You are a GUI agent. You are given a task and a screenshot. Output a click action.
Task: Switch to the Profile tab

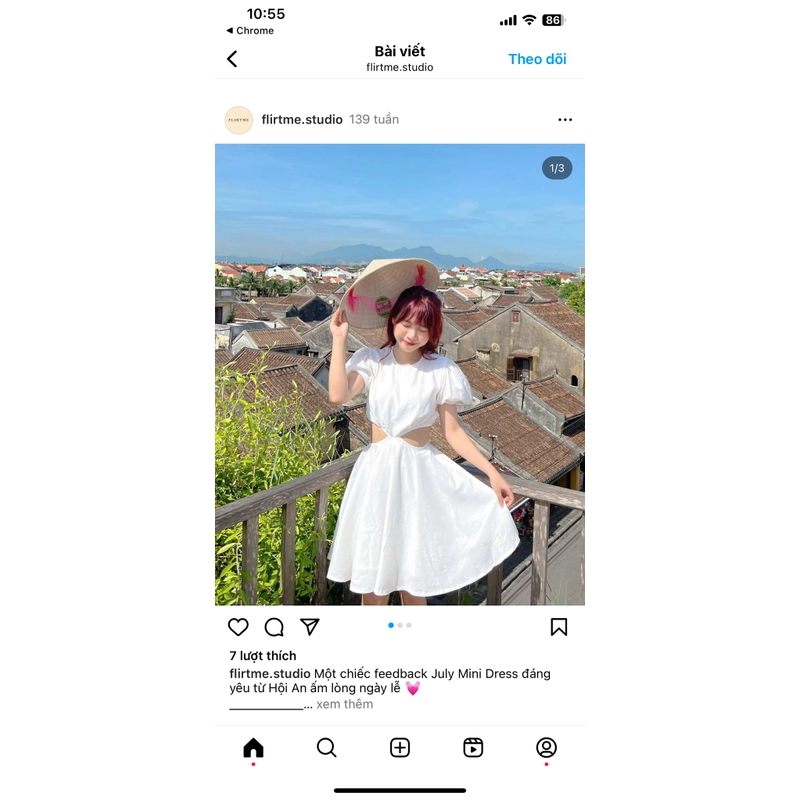[x=546, y=748]
